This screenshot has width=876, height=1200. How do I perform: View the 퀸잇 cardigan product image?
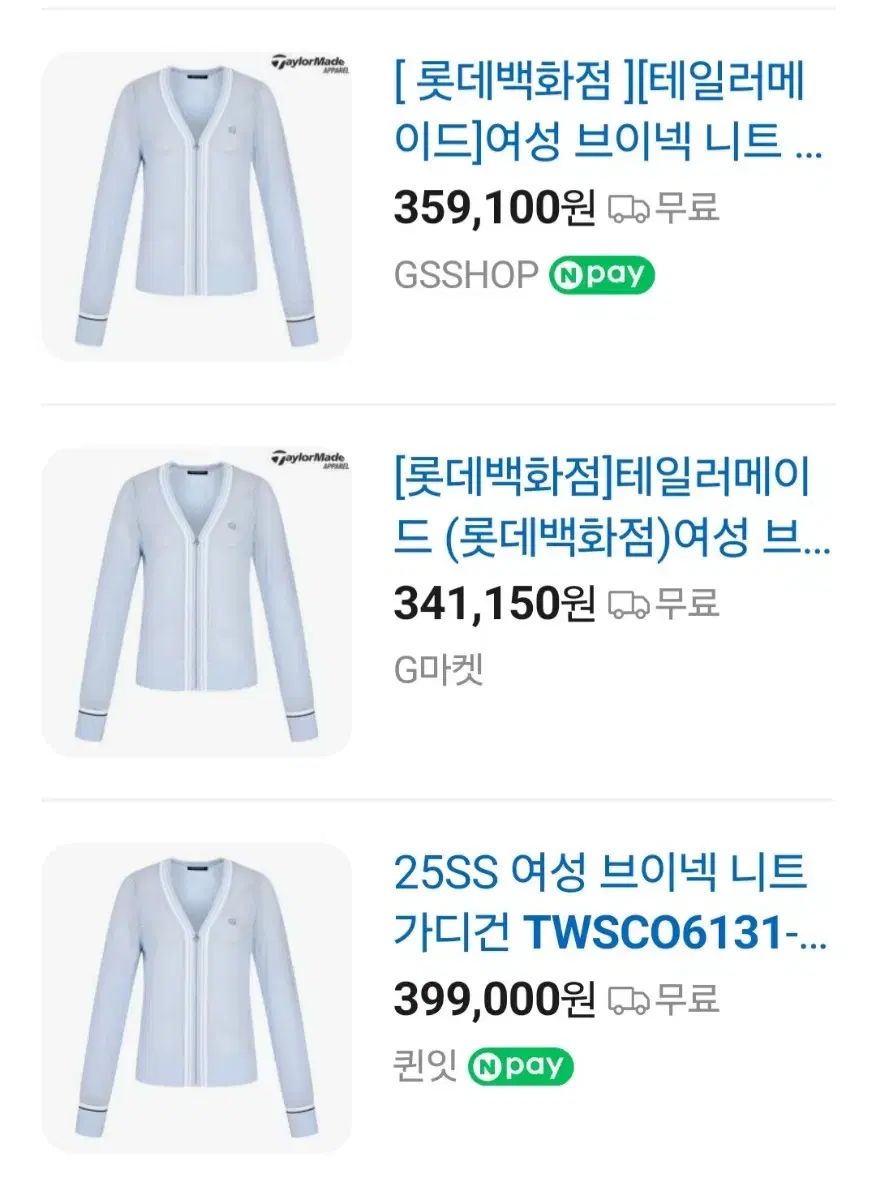[x=196, y=997]
